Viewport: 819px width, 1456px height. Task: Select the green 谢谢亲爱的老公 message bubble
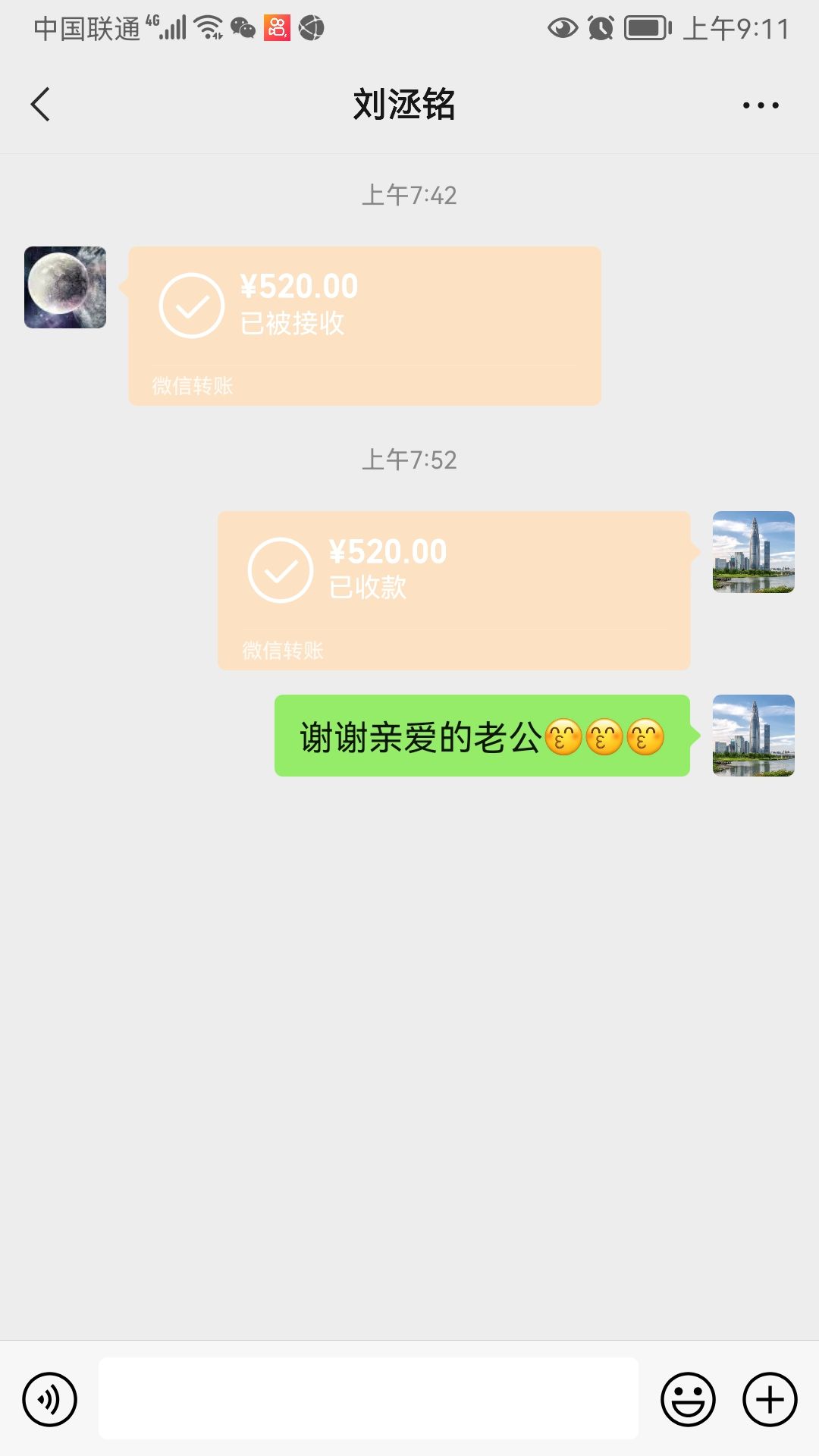pos(485,737)
